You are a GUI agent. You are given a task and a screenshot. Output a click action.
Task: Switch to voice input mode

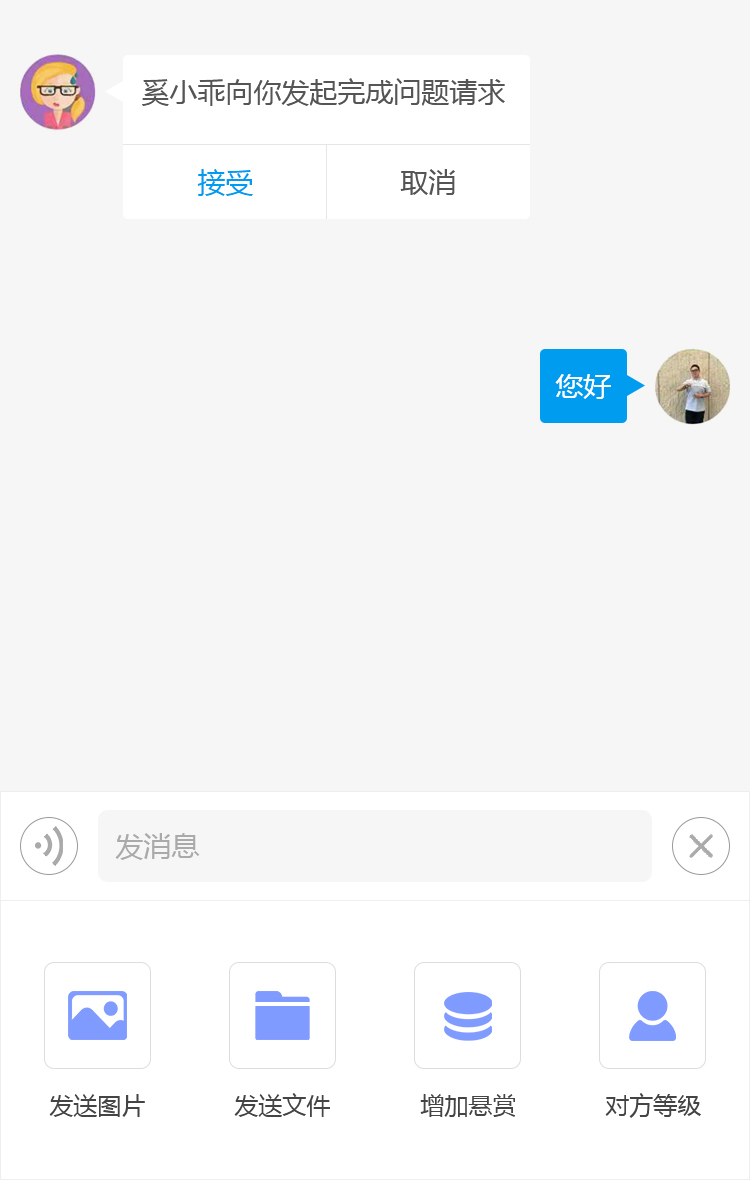tap(49, 846)
